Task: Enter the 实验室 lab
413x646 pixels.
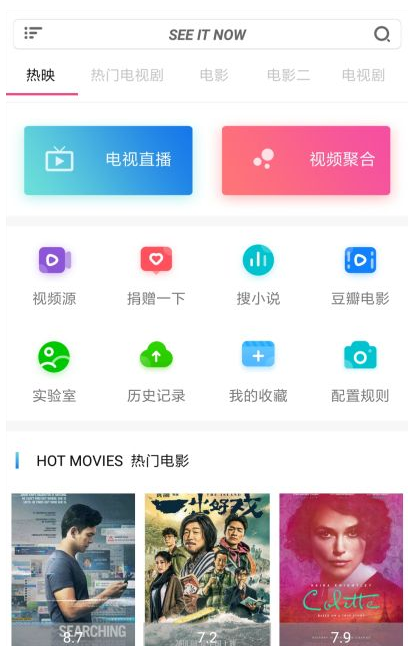Action: [x=54, y=372]
